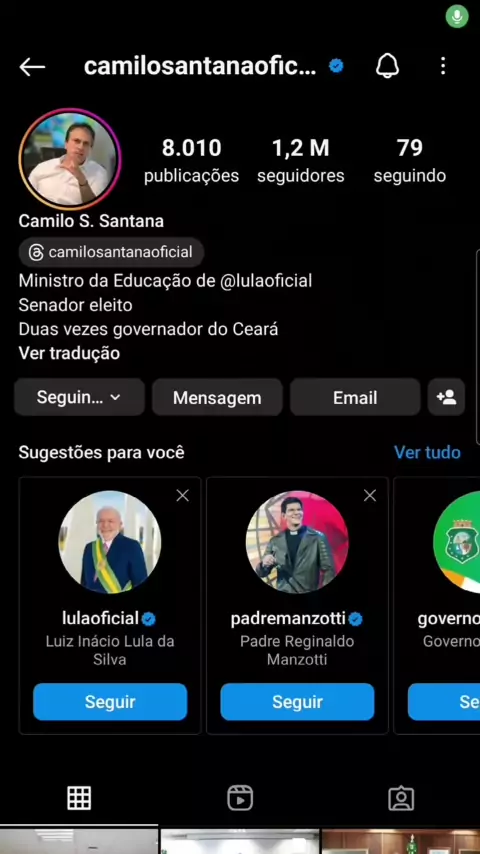Open Ver tudo for suggestions
480x854 pixels.
click(427, 453)
